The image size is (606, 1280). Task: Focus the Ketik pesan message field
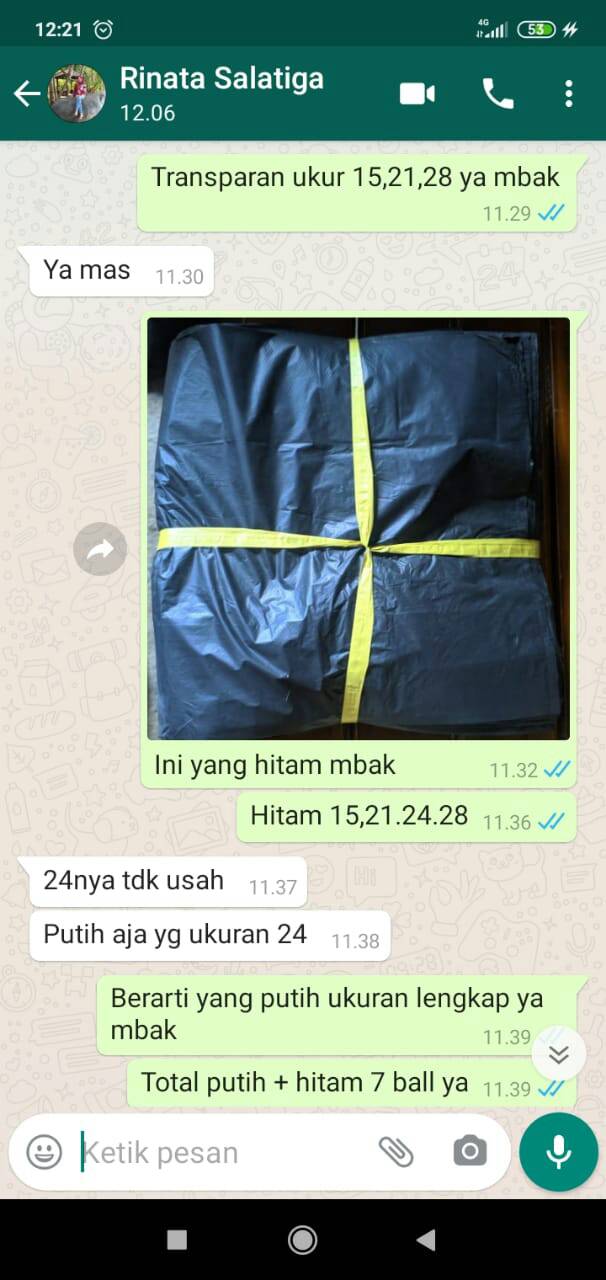click(225, 1152)
